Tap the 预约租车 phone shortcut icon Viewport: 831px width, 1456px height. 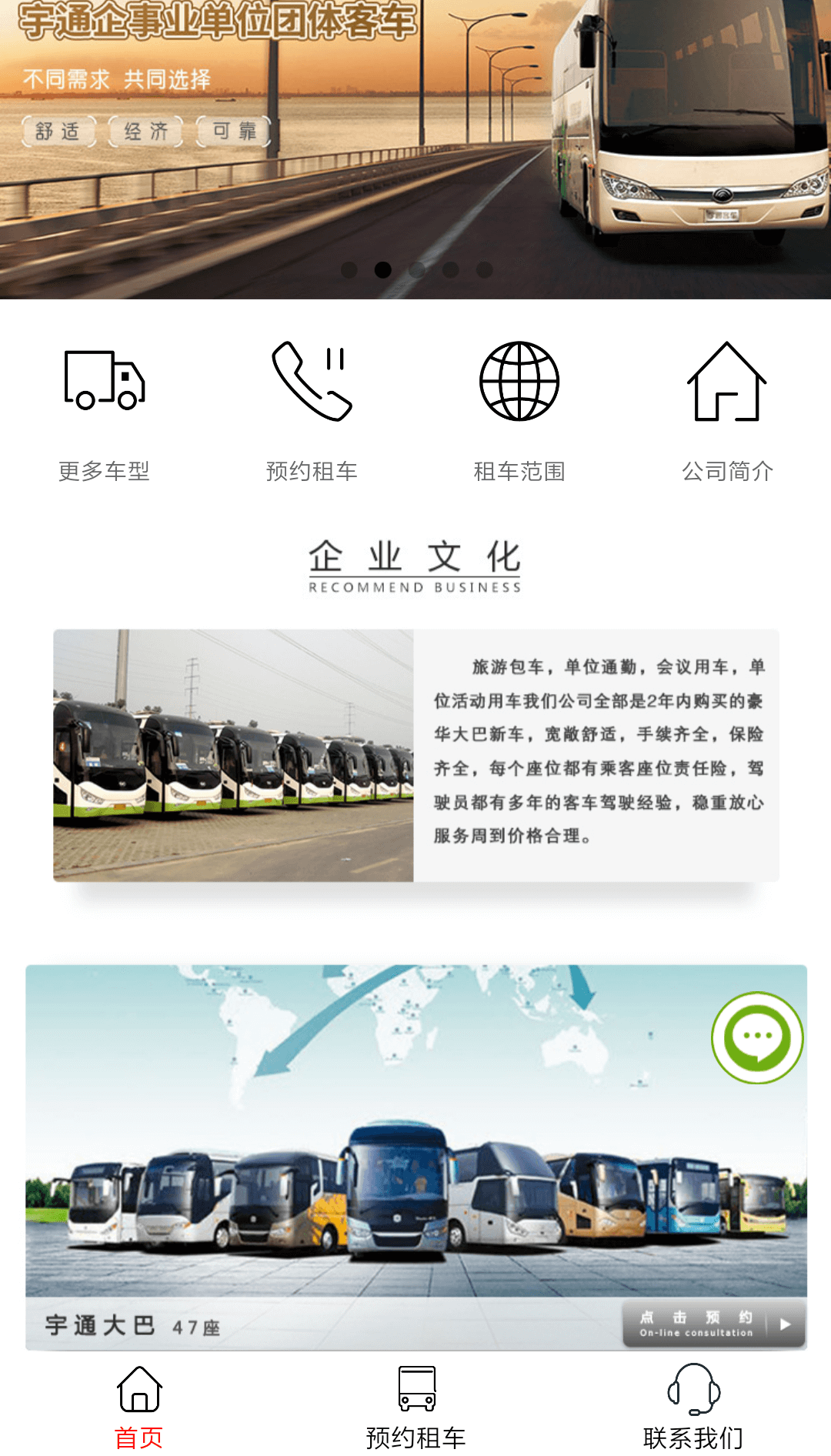tap(312, 382)
